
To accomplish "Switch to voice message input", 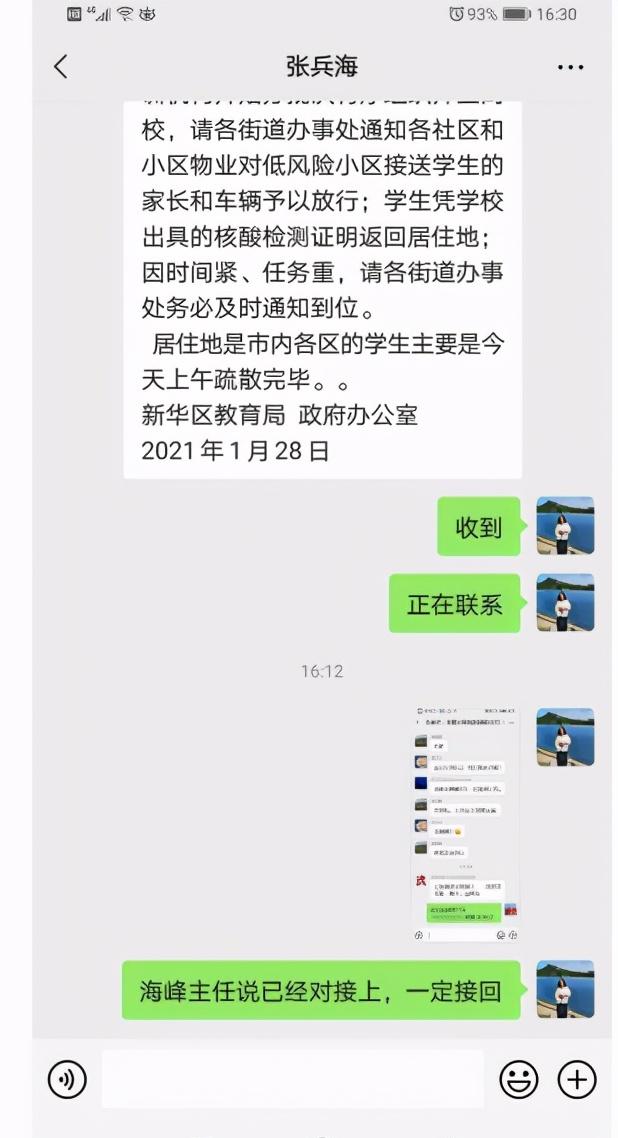I will (x=67, y=1079).
